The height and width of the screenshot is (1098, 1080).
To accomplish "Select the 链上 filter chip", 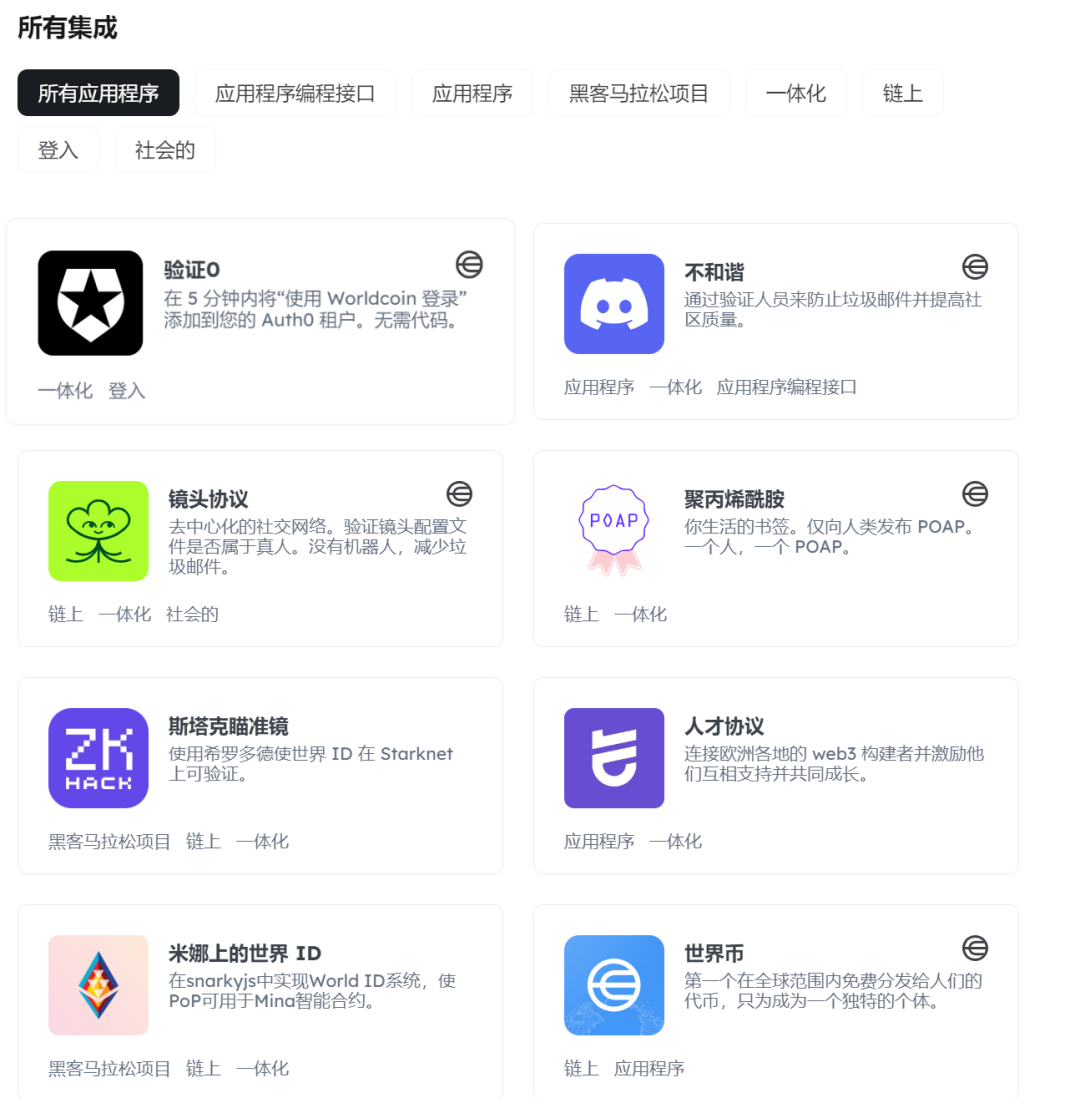I will 902,93.
